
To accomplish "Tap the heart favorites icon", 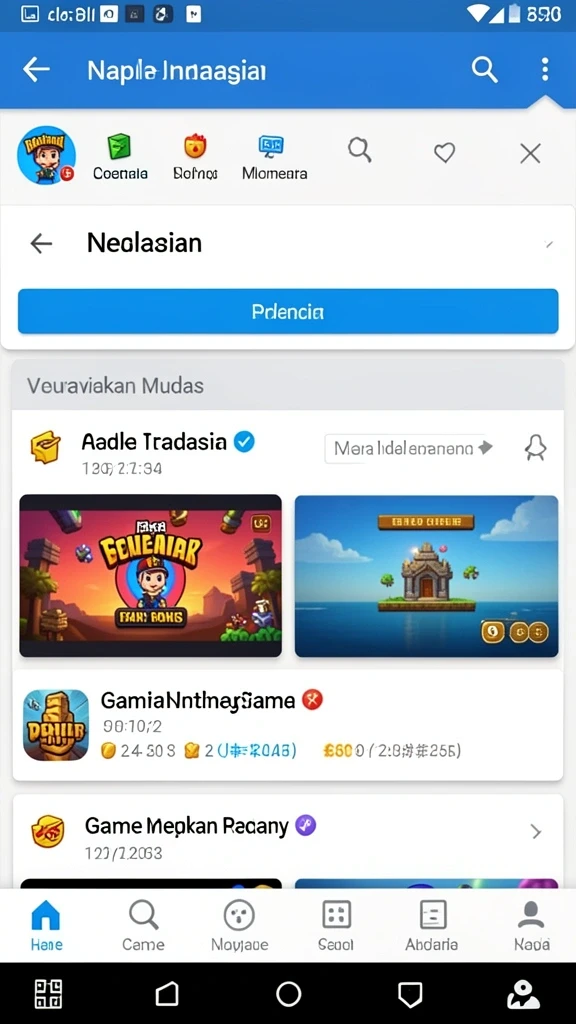I will [x=444, y=153].
